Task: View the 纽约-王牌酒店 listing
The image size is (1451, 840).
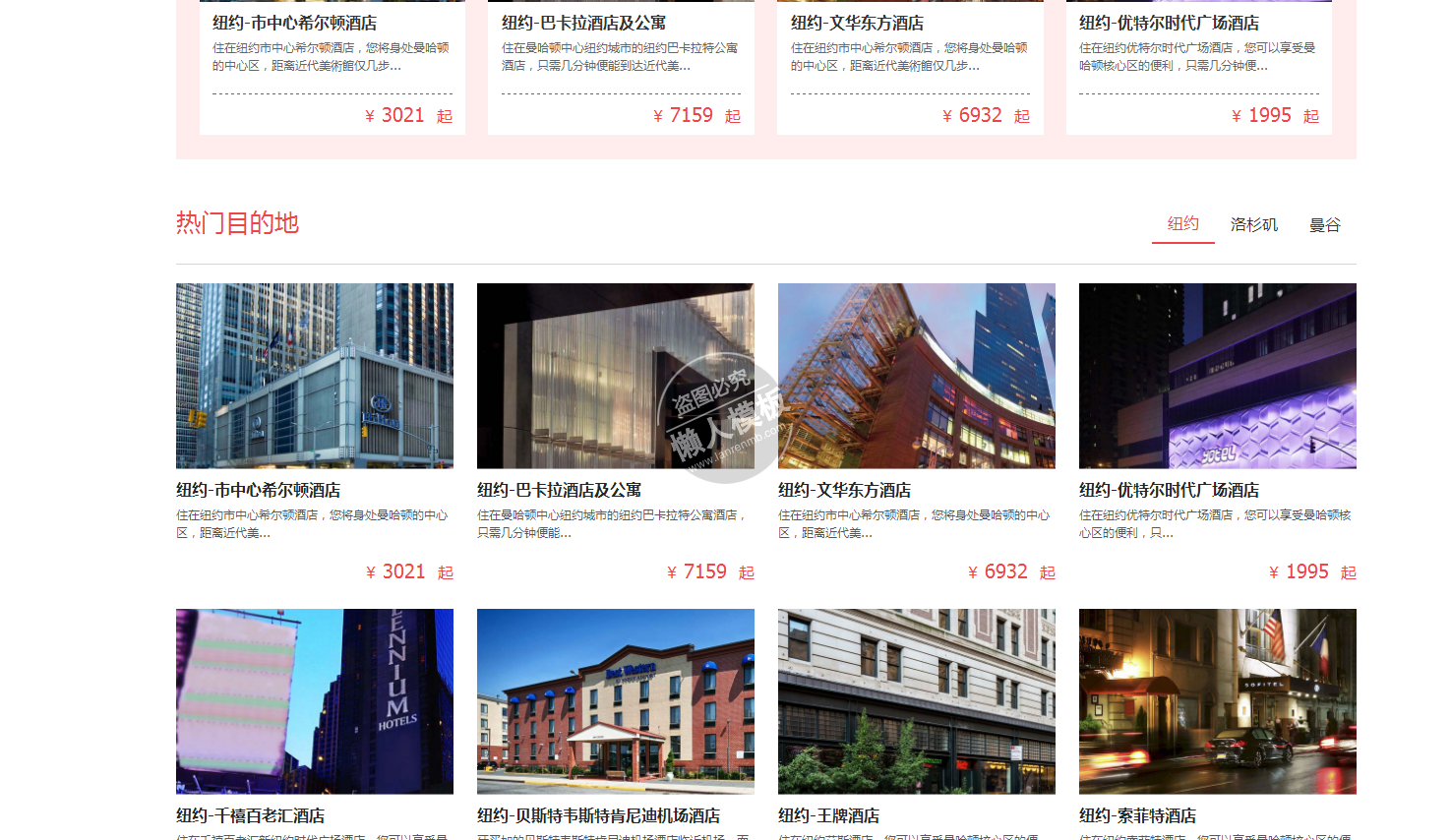Action: click(x=916, y=701)
